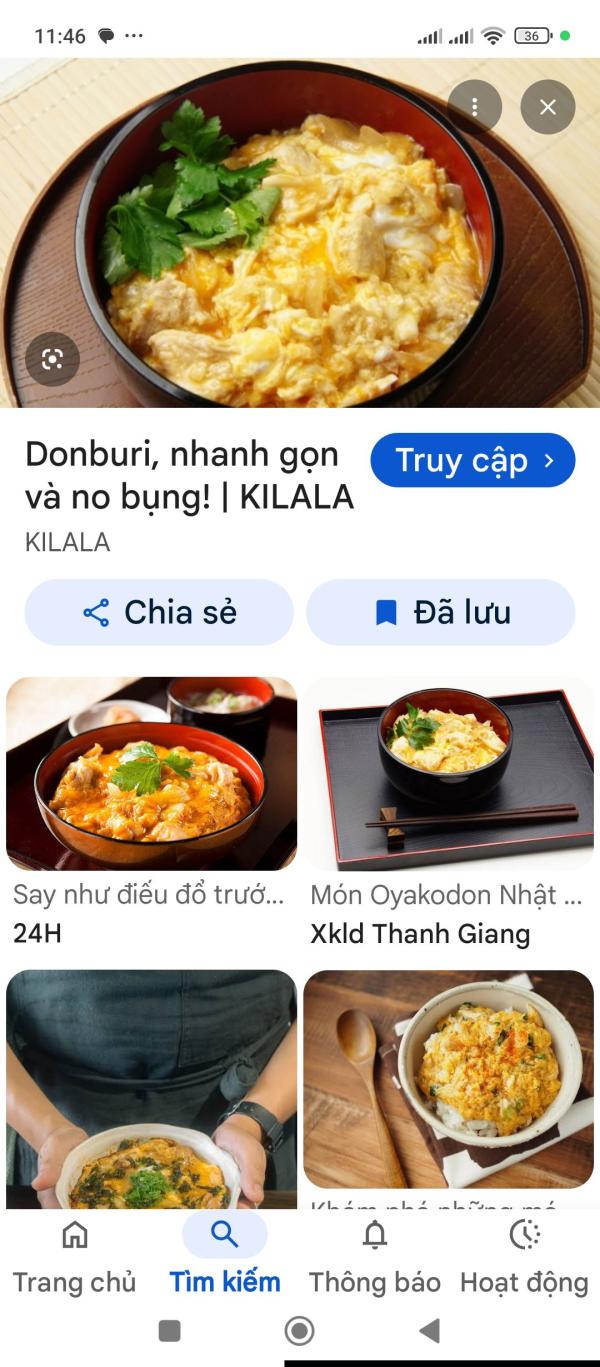Tap the Truy cập button
The width and height of the screenshot is (600, 1367).
click(x=473, y=460)
